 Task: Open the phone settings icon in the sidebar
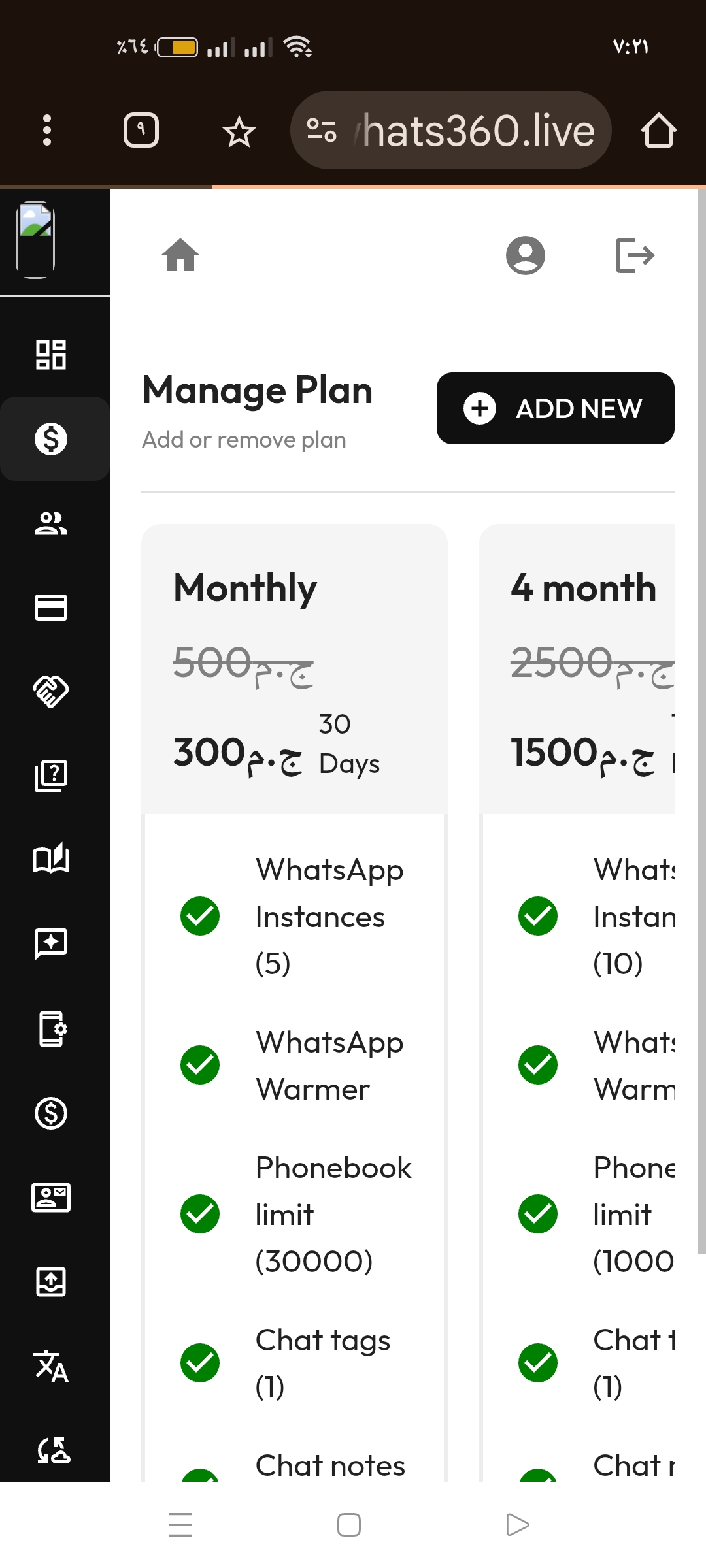click(x=51, y=1029)
